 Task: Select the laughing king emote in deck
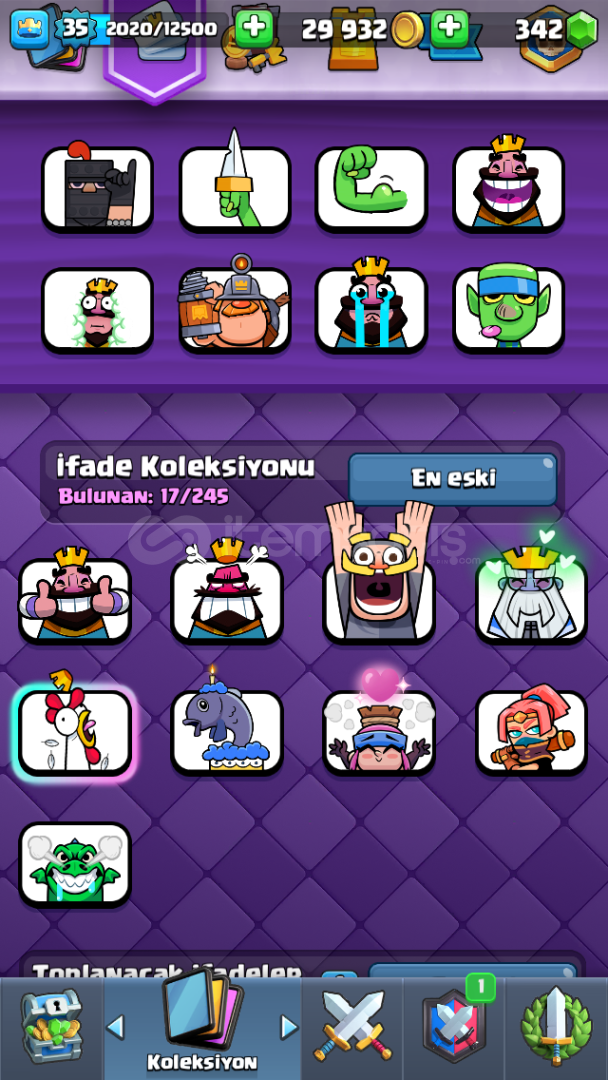[508, 187]
